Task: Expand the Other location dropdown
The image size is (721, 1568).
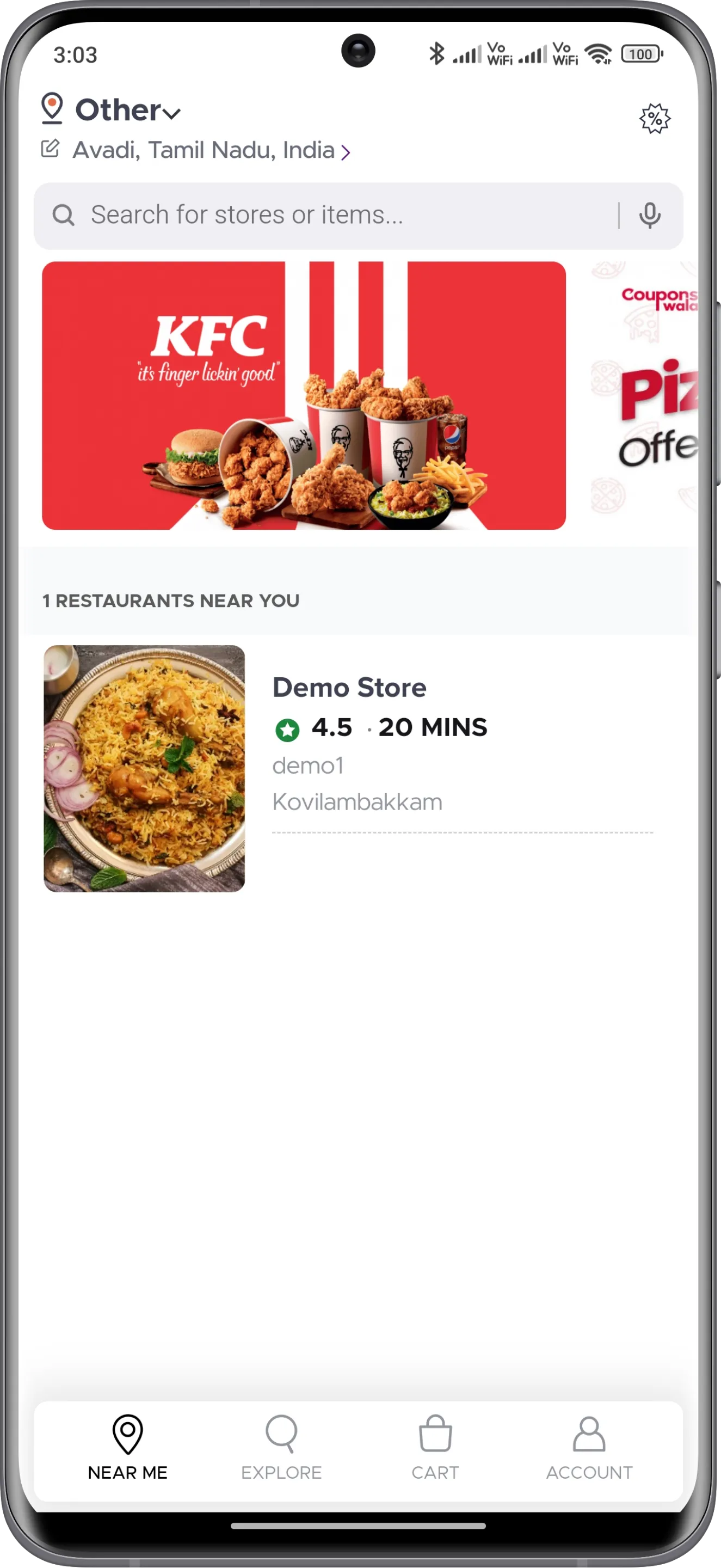Action: [x=171, y=113]
